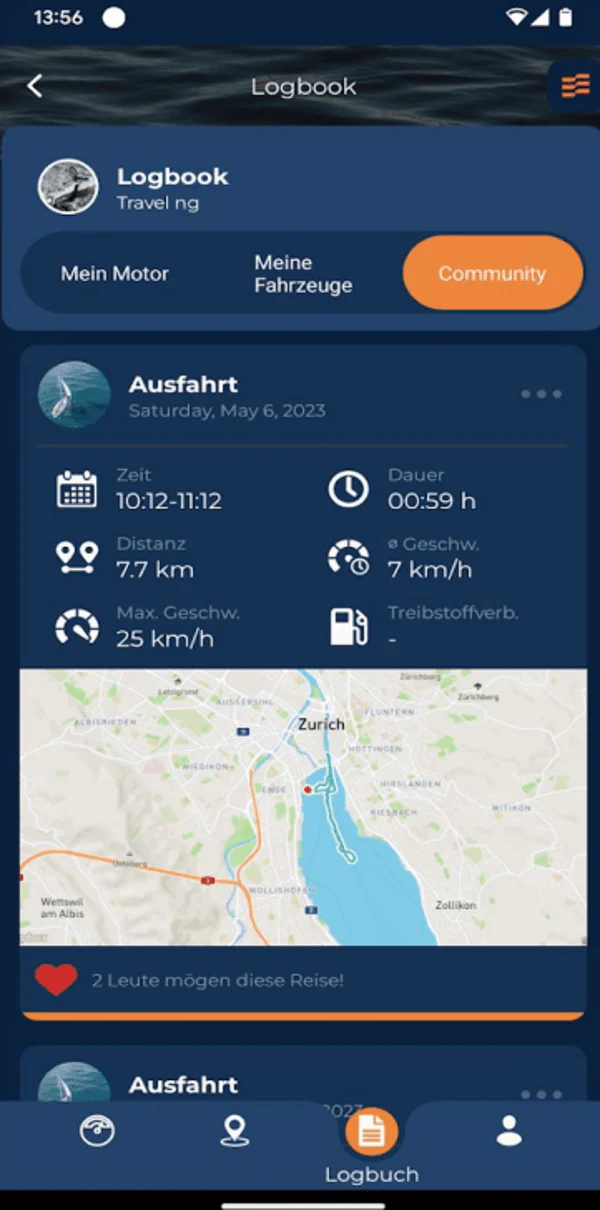Tap the Logbook profile picture
This screenshot has width=600, height=1210.
tap(68, 187)
